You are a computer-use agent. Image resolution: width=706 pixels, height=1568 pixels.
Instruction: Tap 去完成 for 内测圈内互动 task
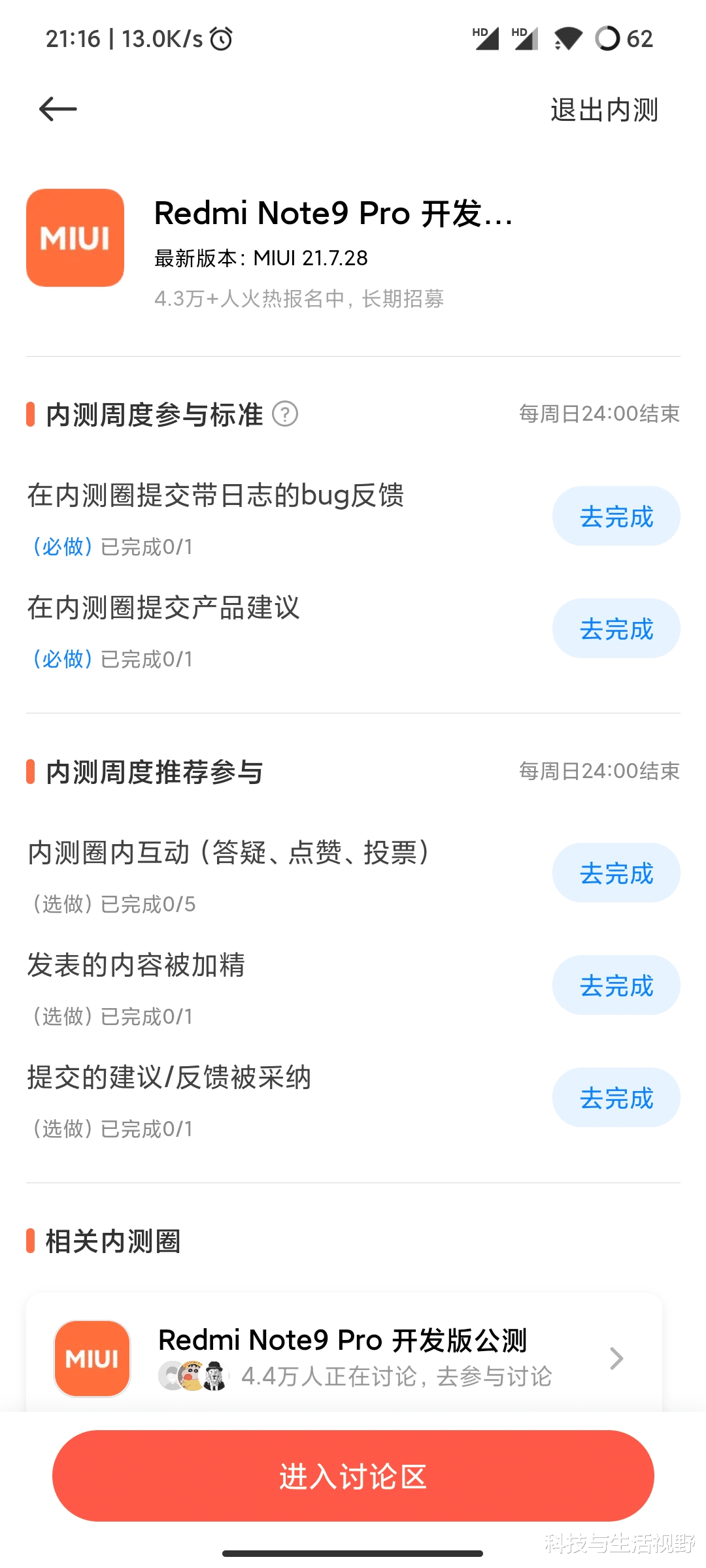point(616,872)
